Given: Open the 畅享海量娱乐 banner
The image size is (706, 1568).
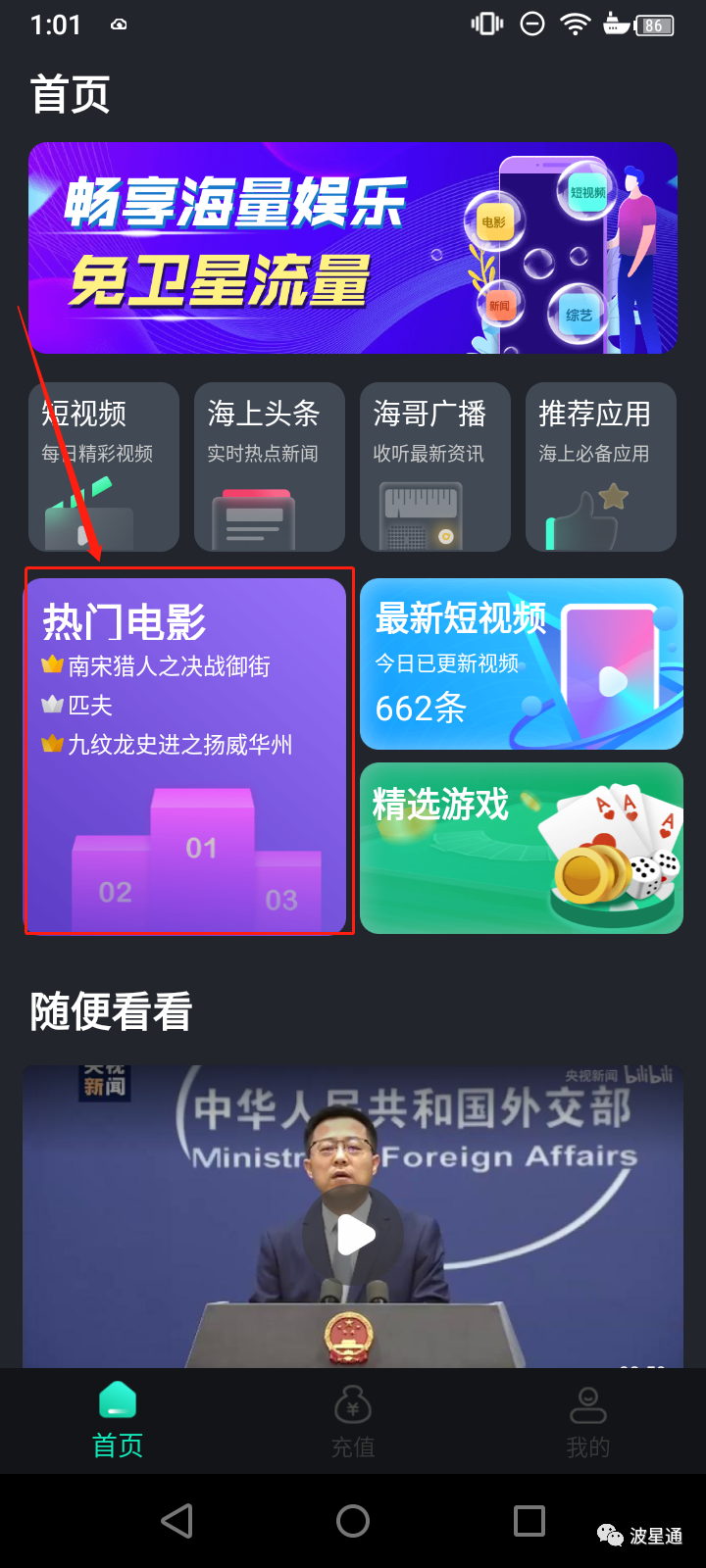Looking at the screenshot, I should tap(353, 248).
